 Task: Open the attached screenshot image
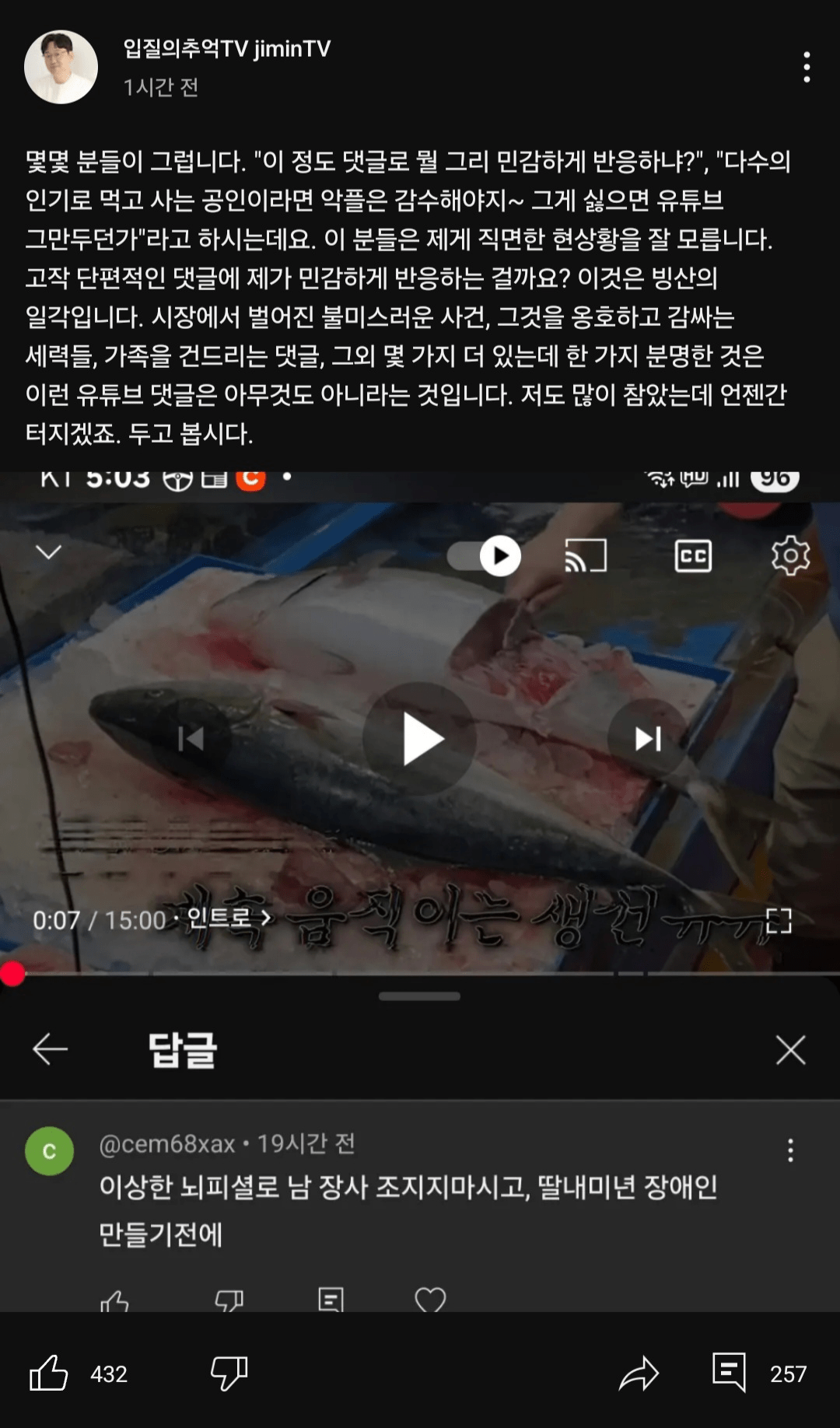coord(420,856)
